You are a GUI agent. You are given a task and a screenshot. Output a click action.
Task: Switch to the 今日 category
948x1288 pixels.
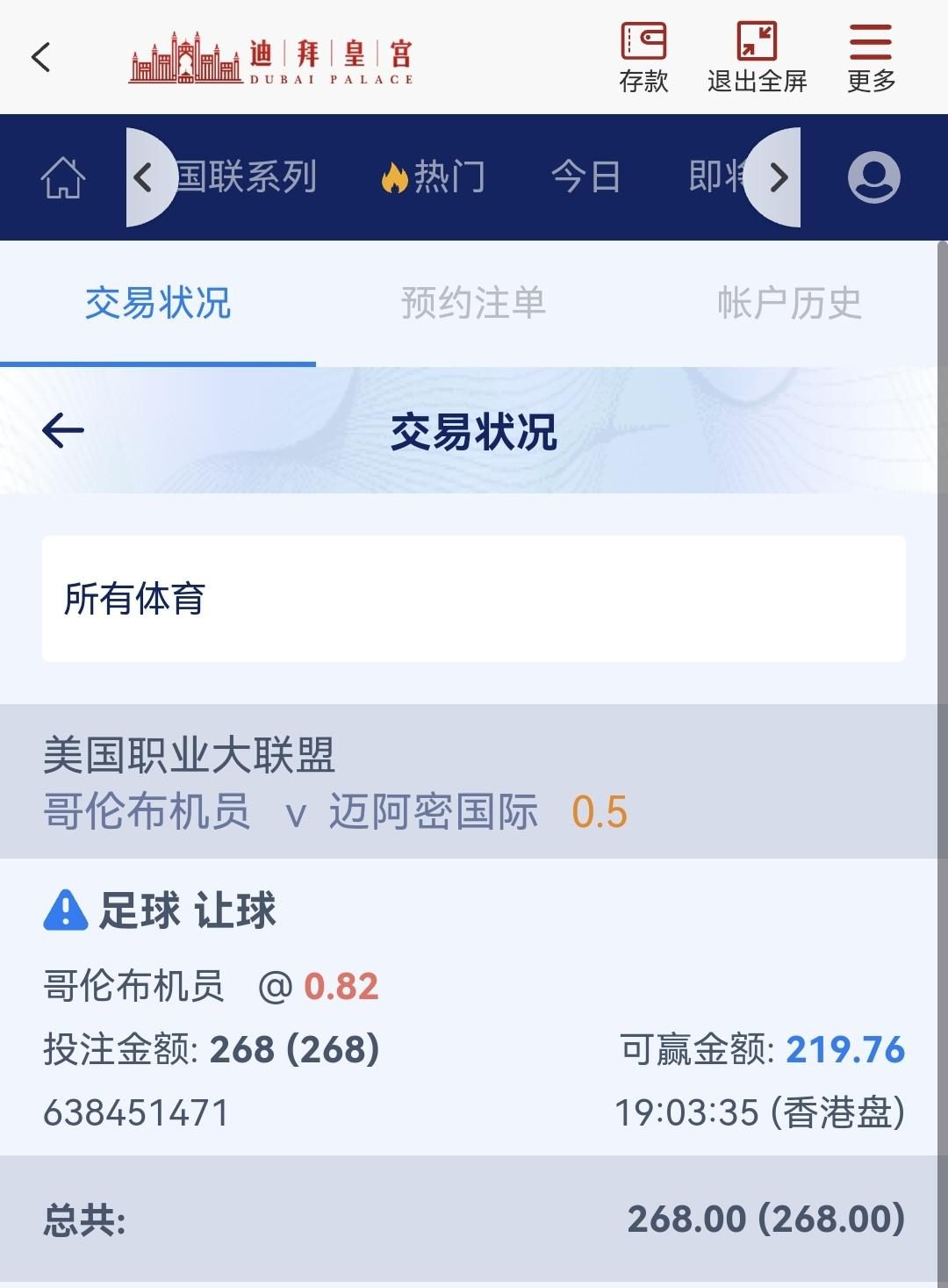tap(585, 177)
